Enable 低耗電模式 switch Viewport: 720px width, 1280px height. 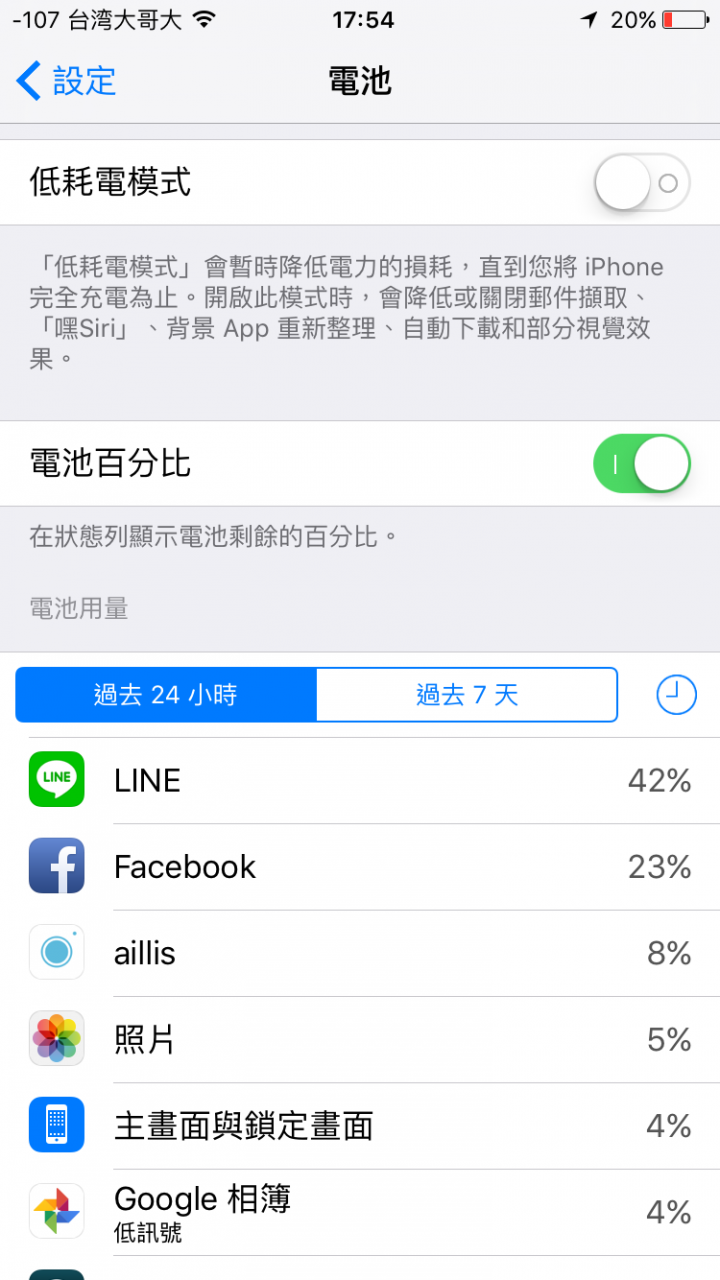642,183
